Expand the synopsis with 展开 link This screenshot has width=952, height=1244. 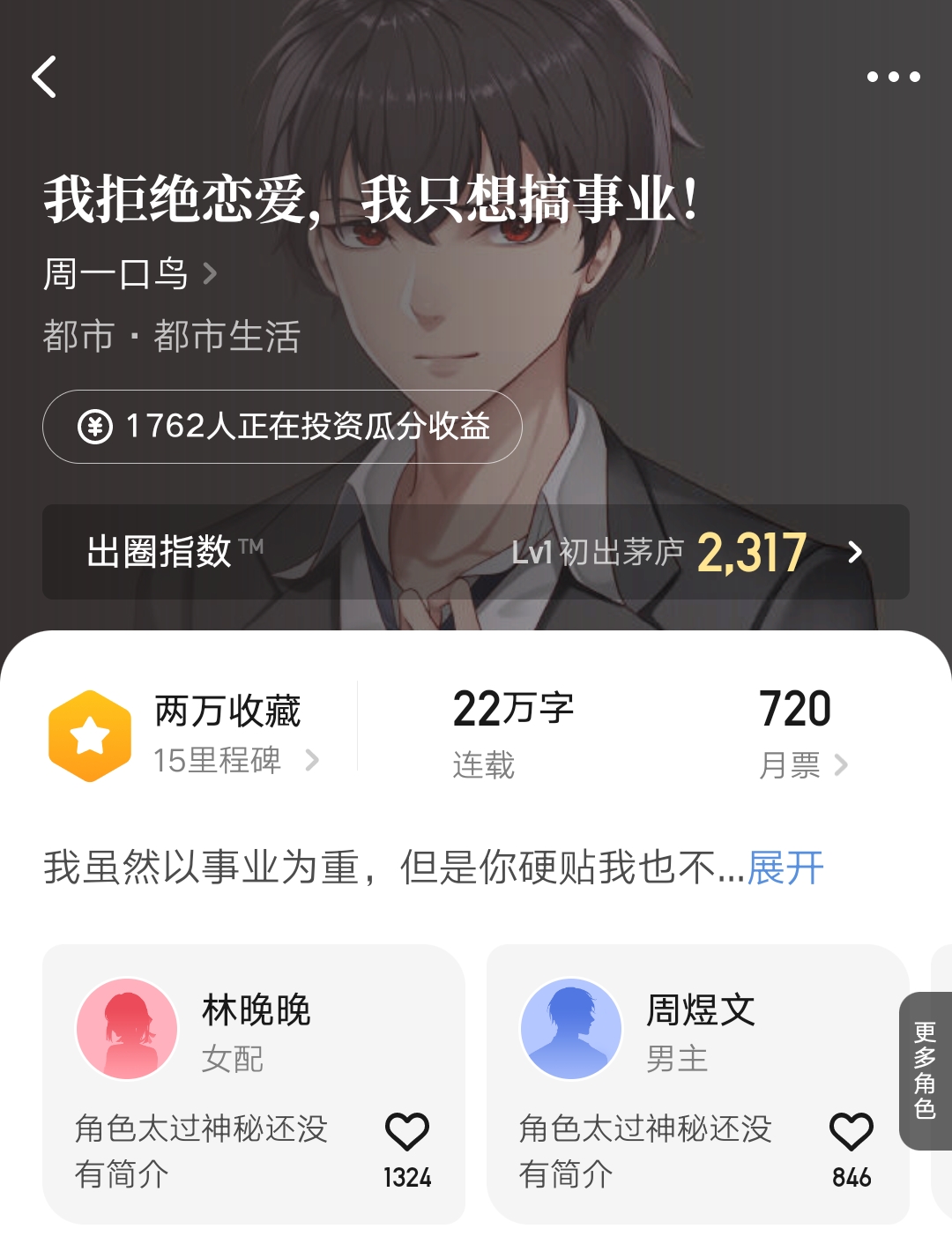pos(784,868)
